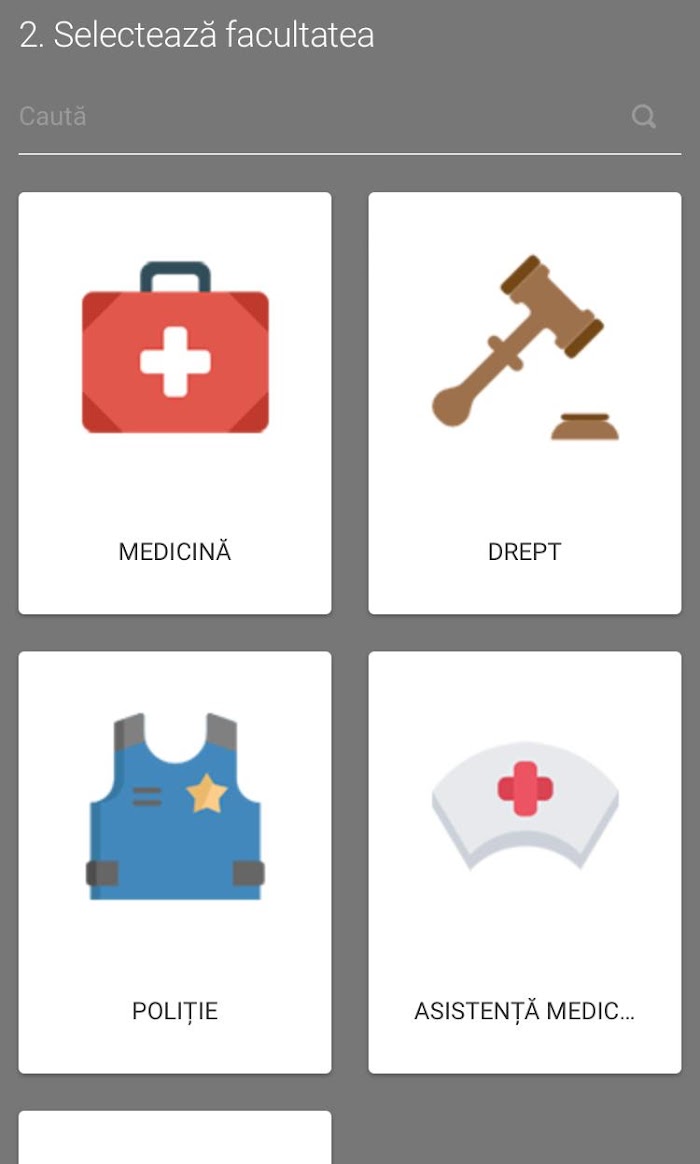The width and height of the screenshot is (700, 1164).
Task: Tap the magnifier search icon
Action: [x=644, y=117]
